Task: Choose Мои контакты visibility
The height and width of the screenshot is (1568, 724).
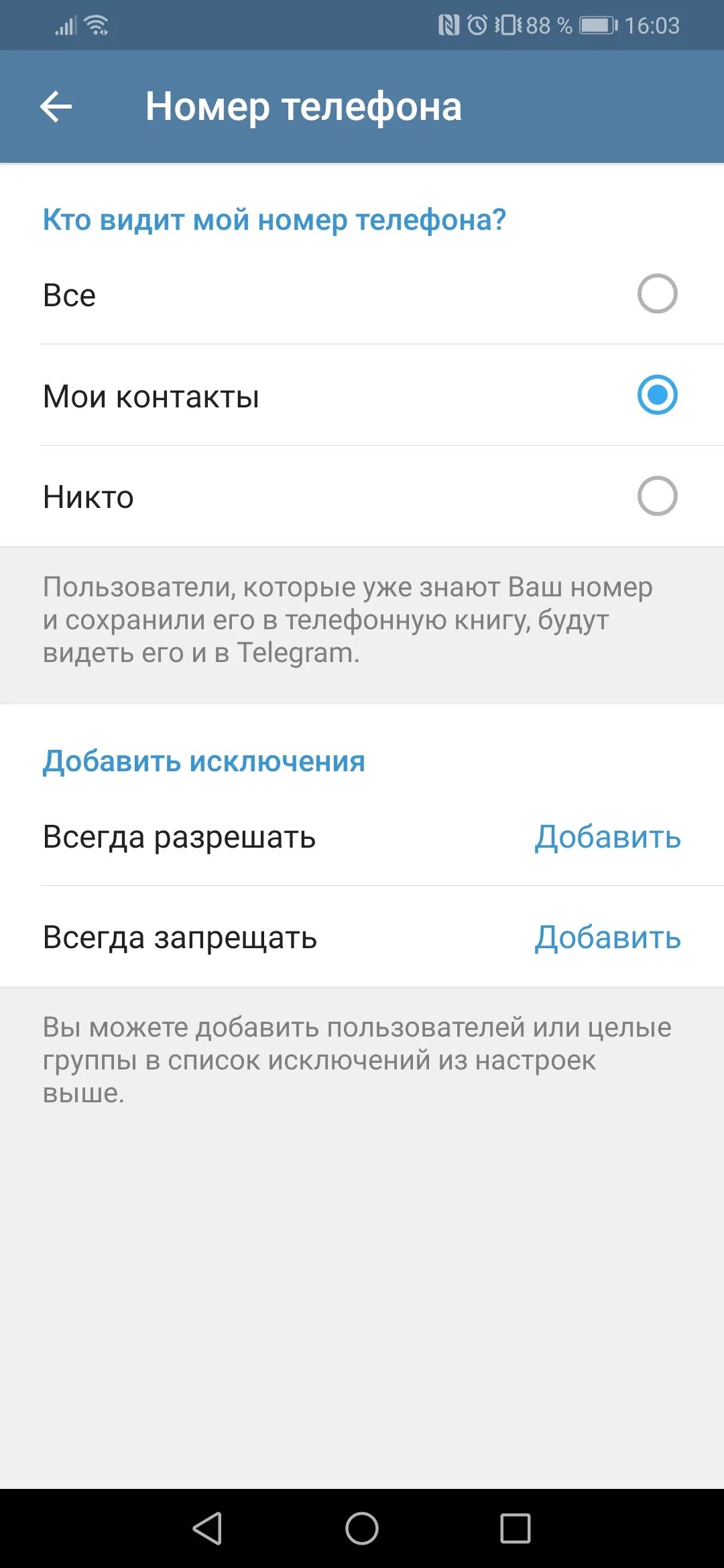Action: tap(362, 395)
